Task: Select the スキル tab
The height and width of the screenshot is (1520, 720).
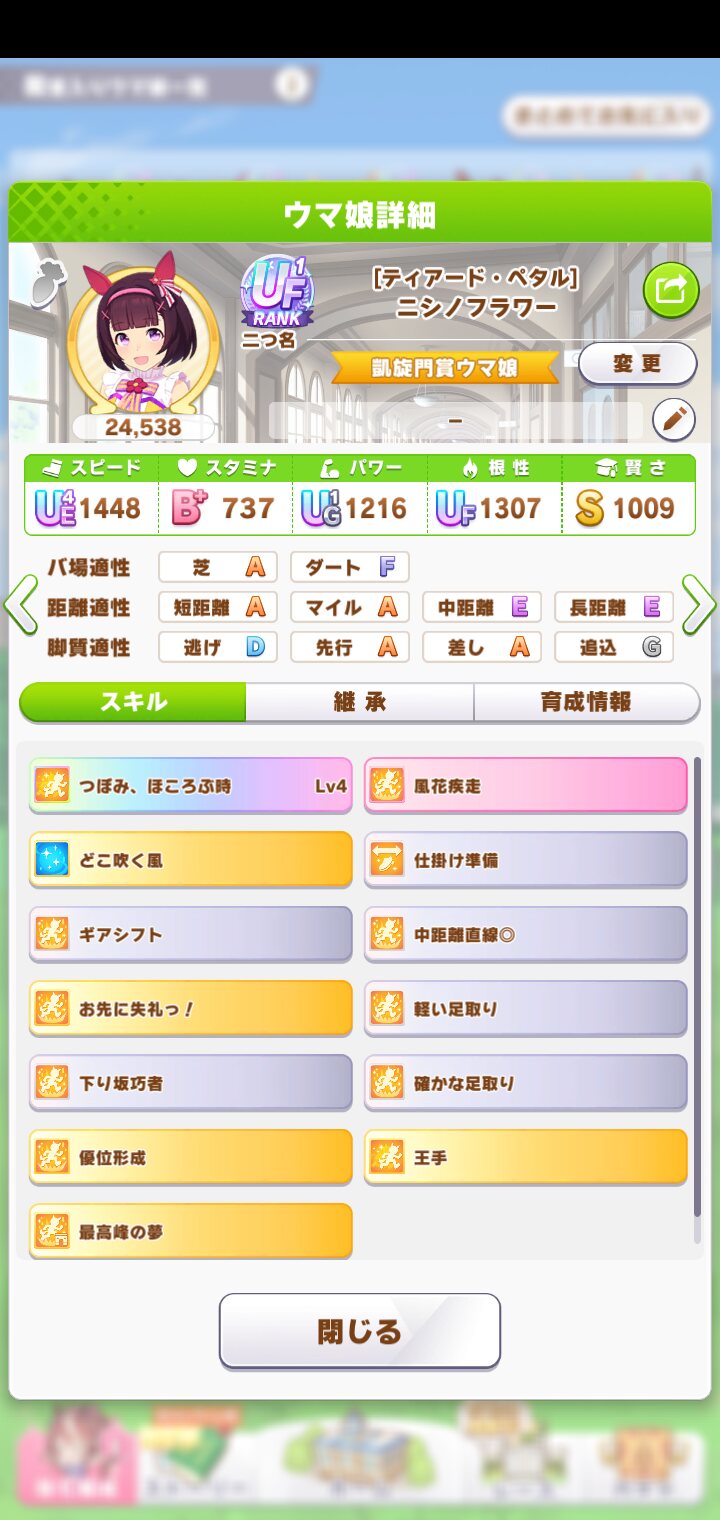Action: point(133,702)
